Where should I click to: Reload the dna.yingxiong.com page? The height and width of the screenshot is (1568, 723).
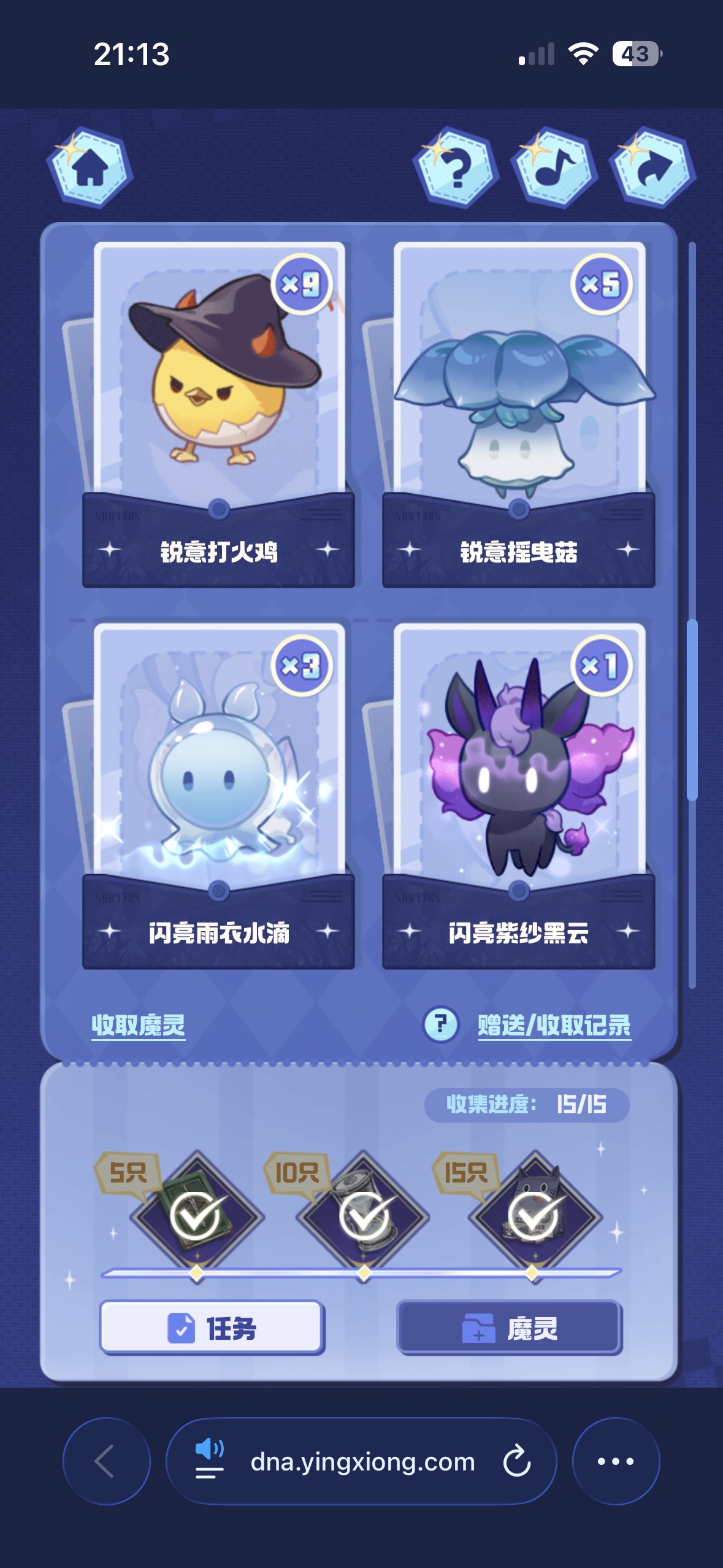pyautogui.click(x=517, y=1461)
